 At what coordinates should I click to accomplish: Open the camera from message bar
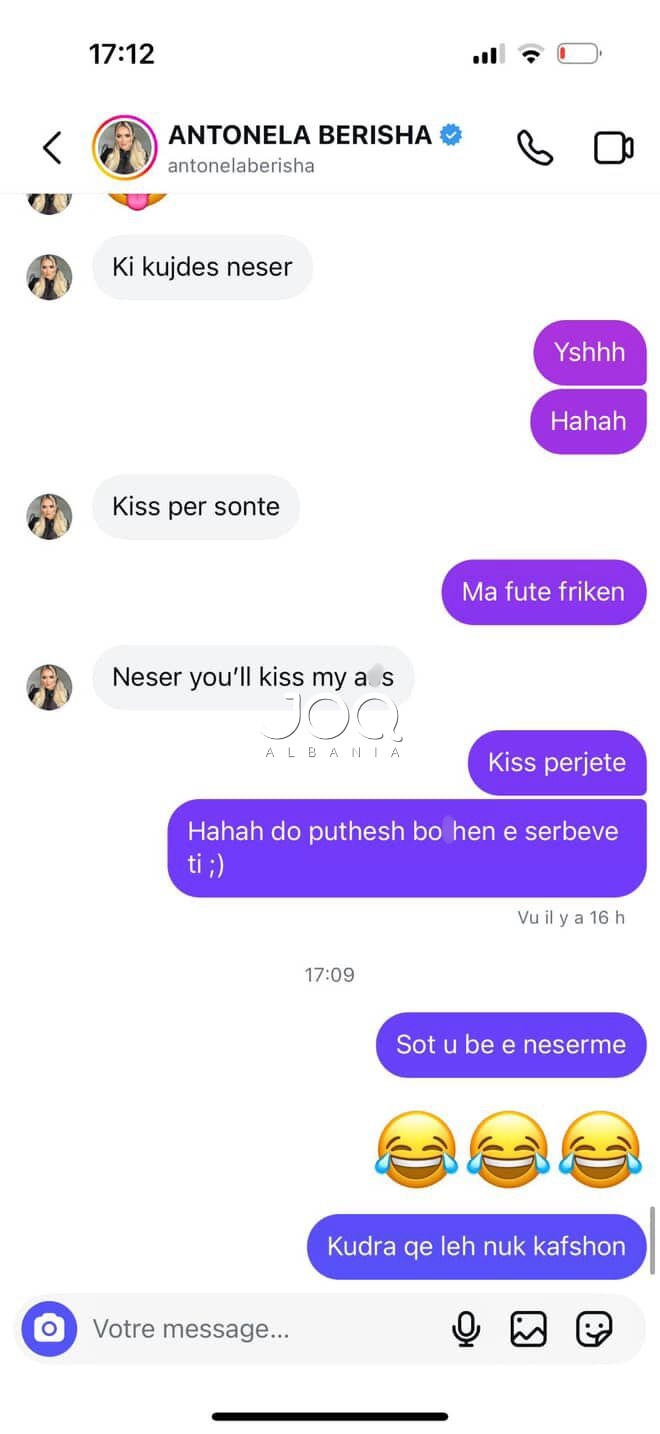click(49, 1329)
